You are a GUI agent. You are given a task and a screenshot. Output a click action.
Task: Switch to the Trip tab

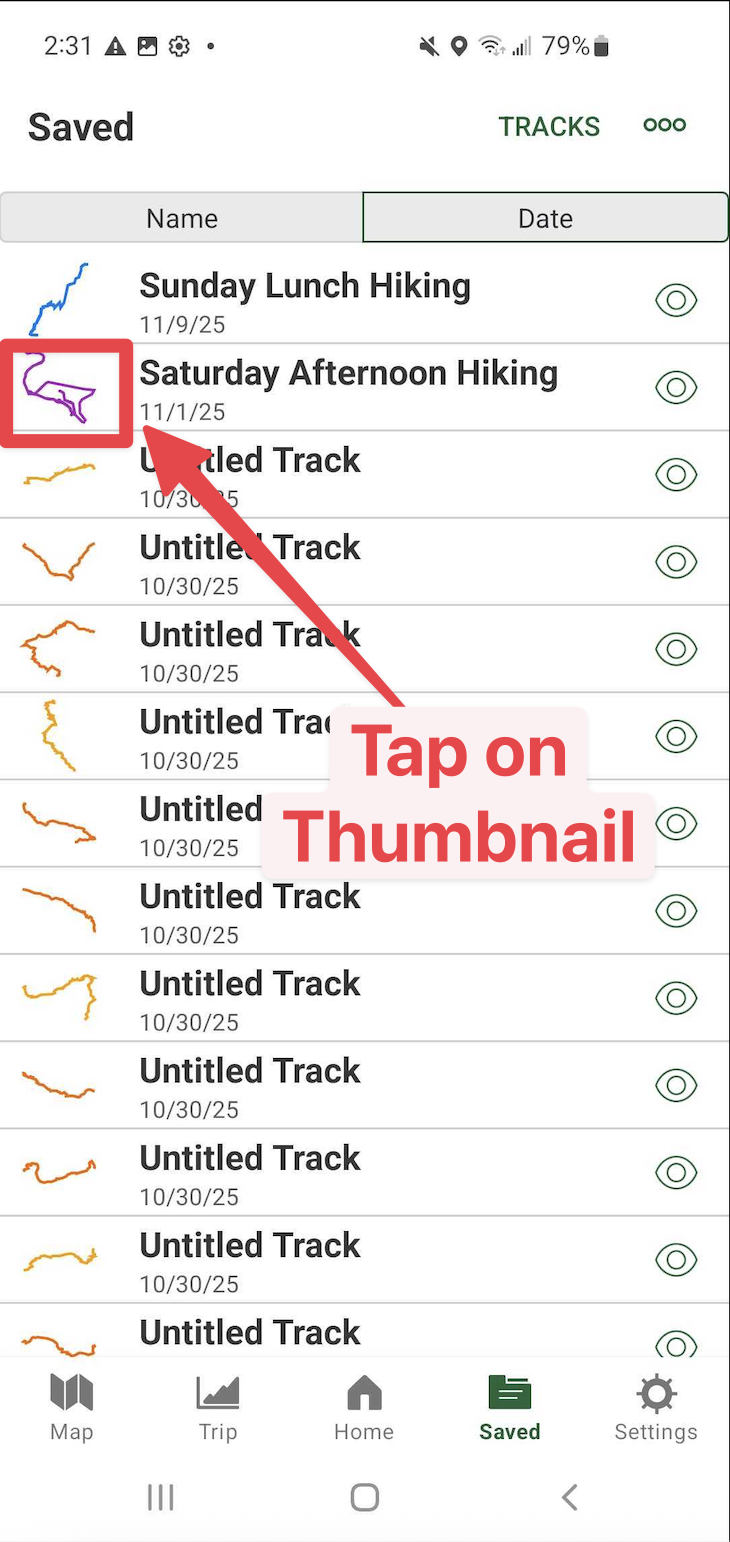pos(217,1407)
